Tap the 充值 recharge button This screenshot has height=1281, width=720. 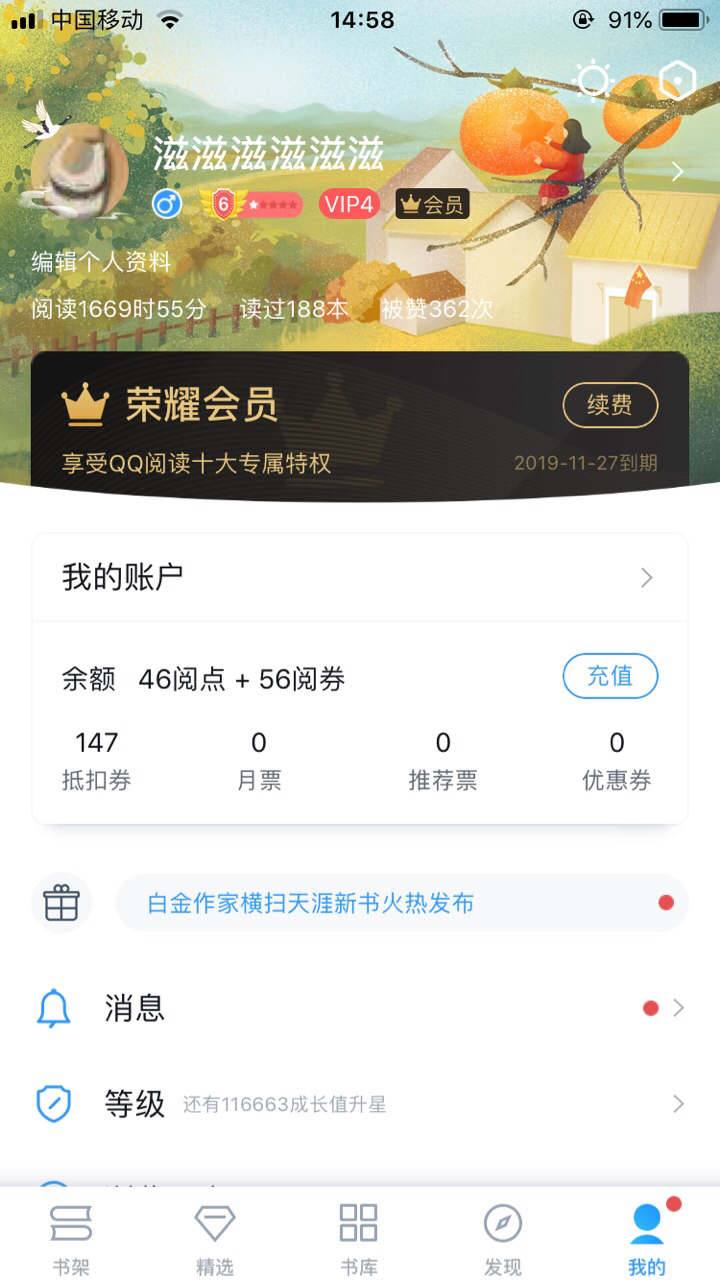click(x=609, y=676)
